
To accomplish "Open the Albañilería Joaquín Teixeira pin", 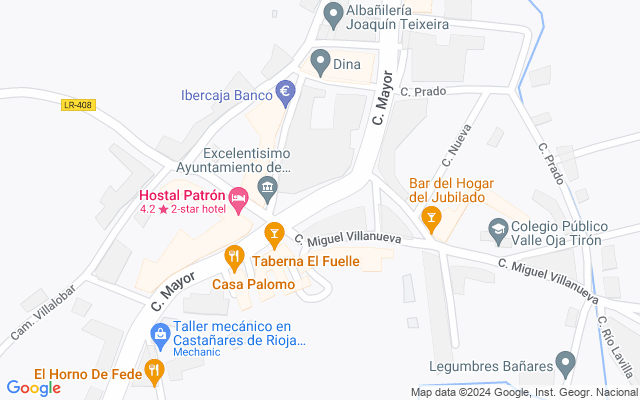I will pyautogui.click(x=333, y=15).
